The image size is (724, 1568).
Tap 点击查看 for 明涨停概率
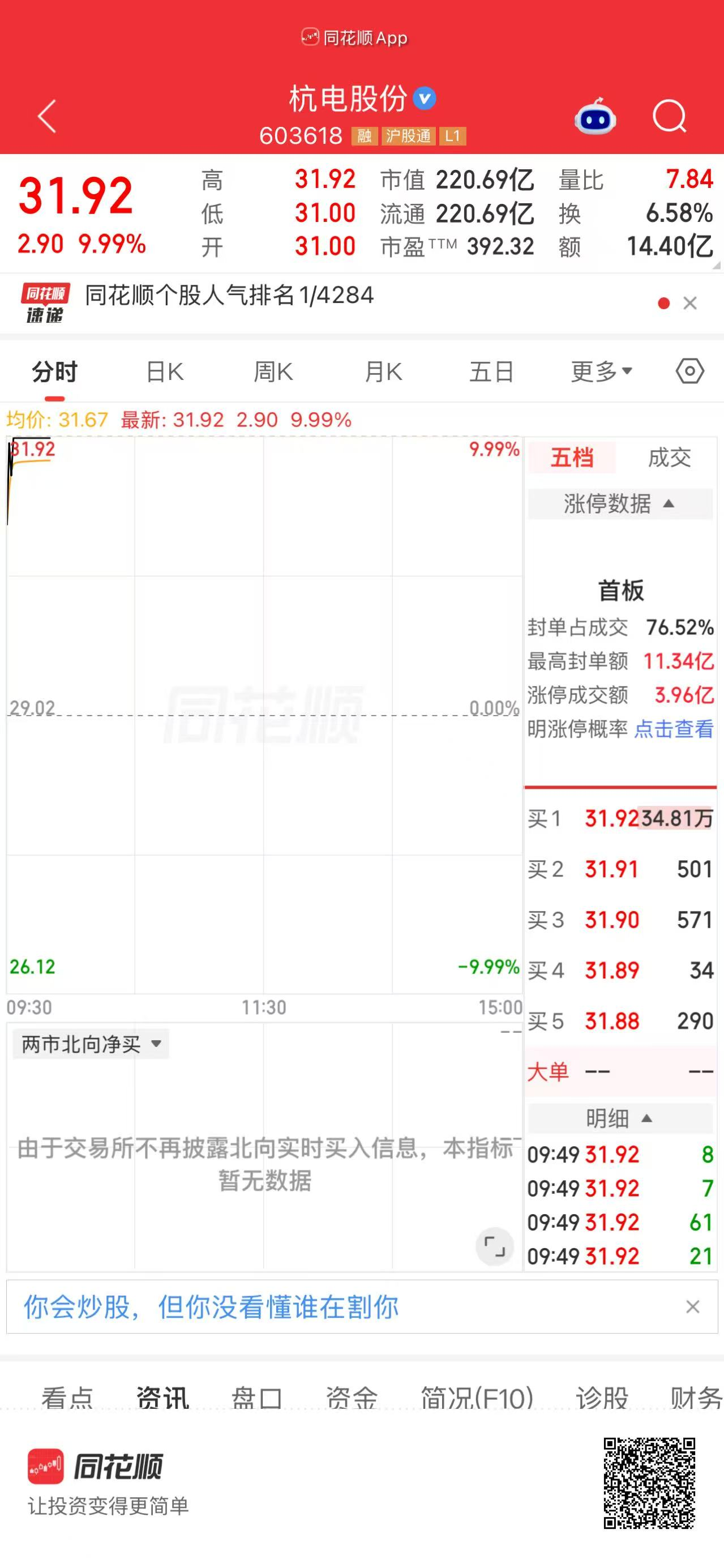pos(674,729)
